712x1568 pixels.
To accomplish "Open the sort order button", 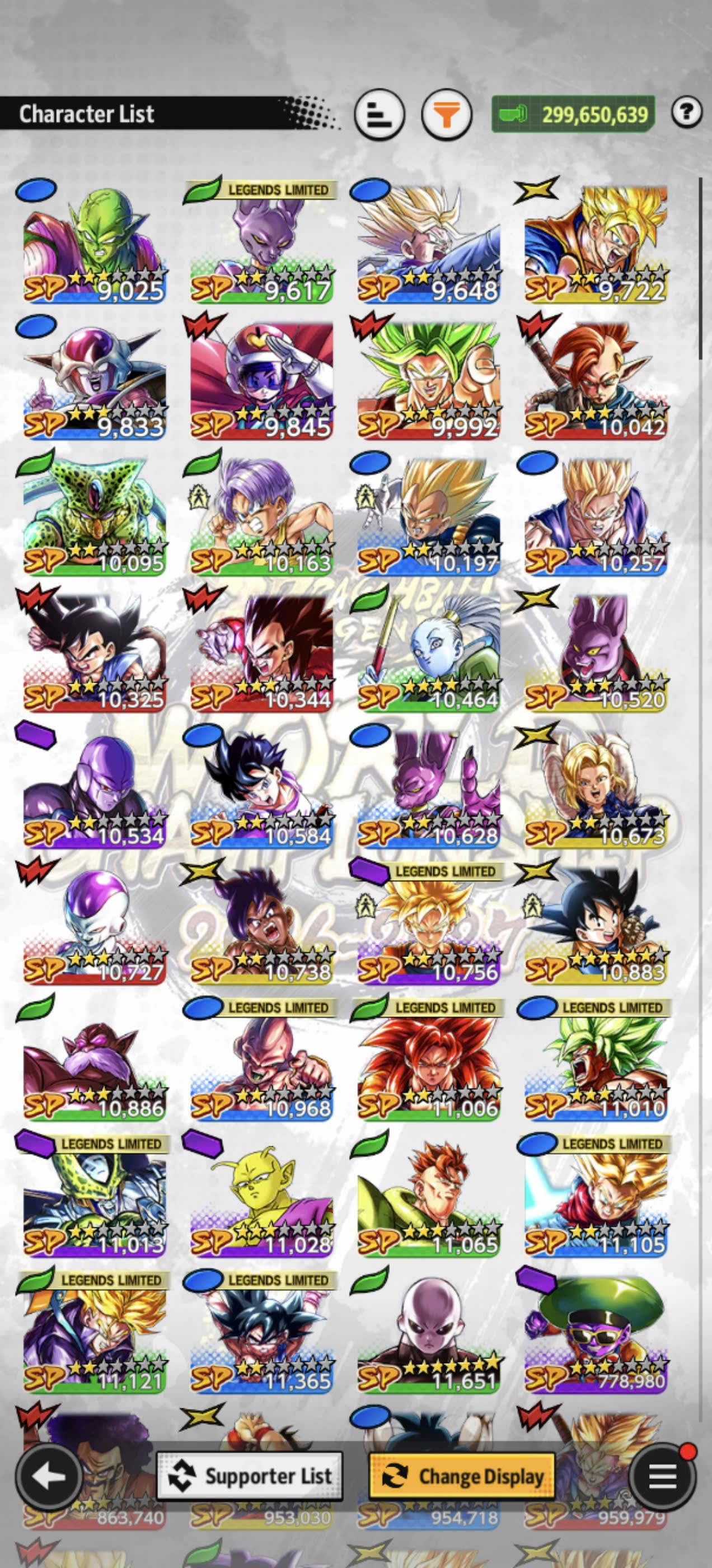I will point(379,114).
